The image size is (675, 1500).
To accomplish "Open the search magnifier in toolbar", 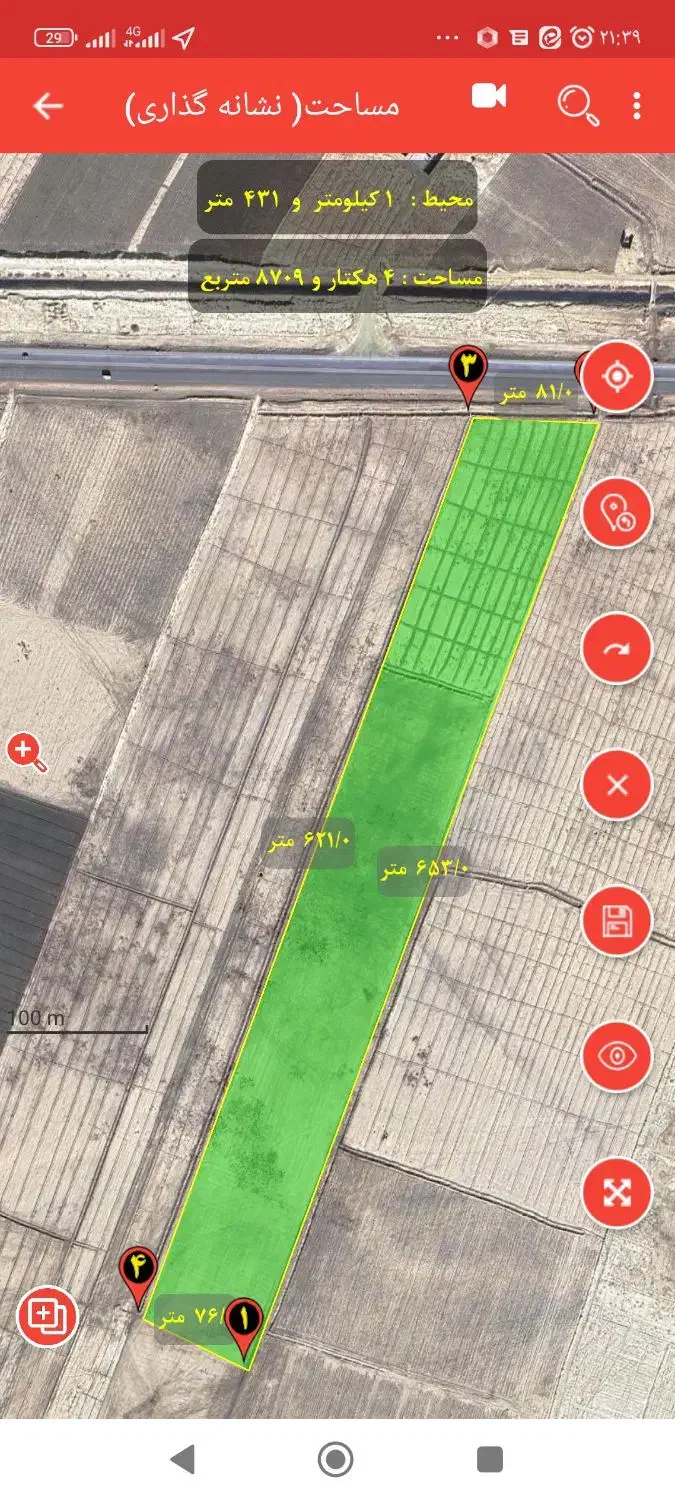I will point(577,105).
